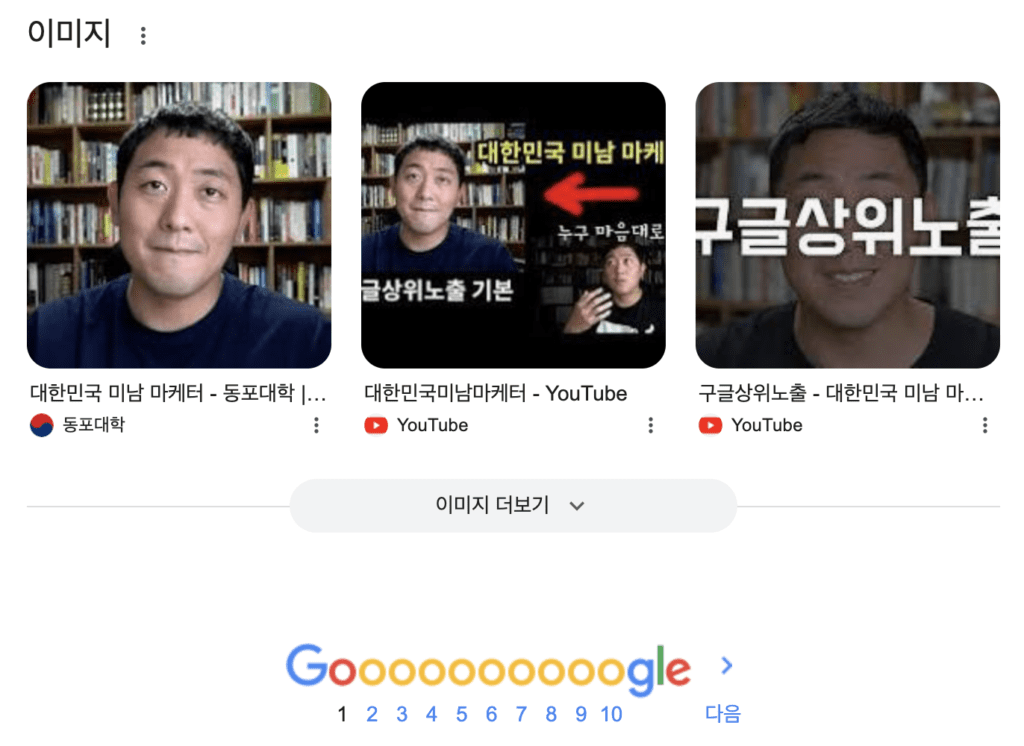Open options menu for the 동포대학 result

[x=316, y=425]
